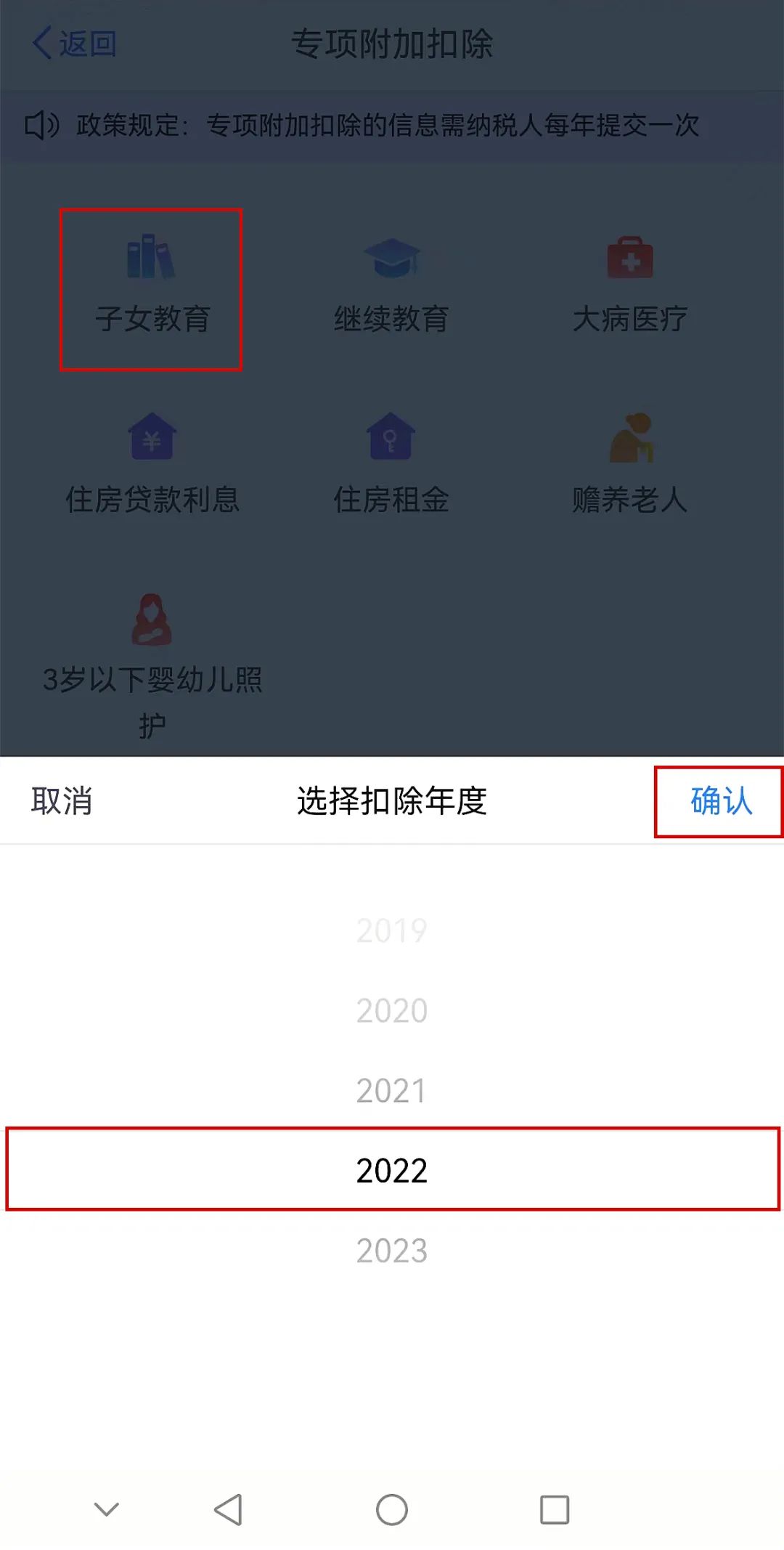Select the highlighted year 2022
Image resolution: width=784 pixels, height=1550 pixels.
[x=392, y=1170]
